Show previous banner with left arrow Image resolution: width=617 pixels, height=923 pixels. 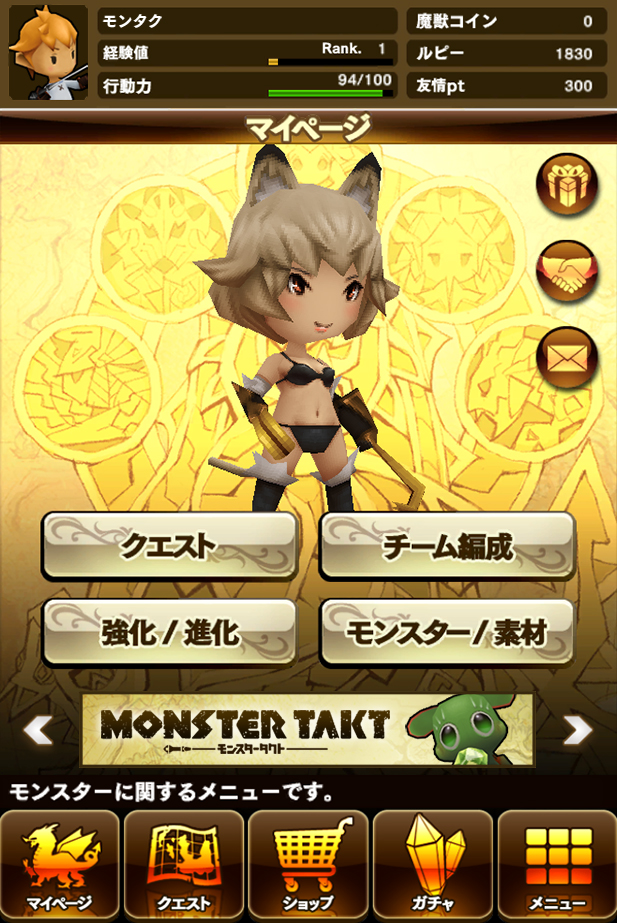(x=38, y=730)
